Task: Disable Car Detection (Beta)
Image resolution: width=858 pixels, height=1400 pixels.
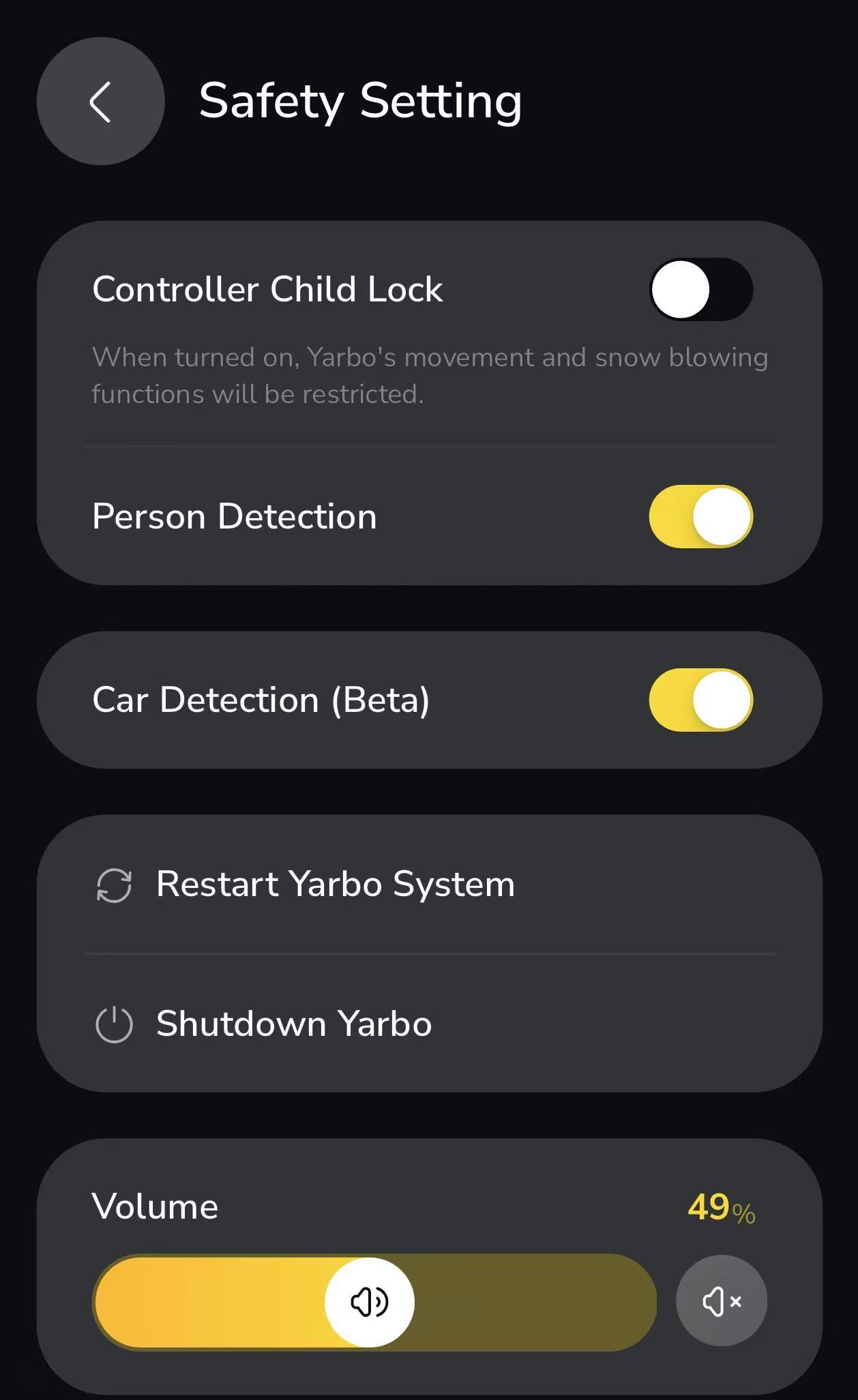Action: pos(700,700)
